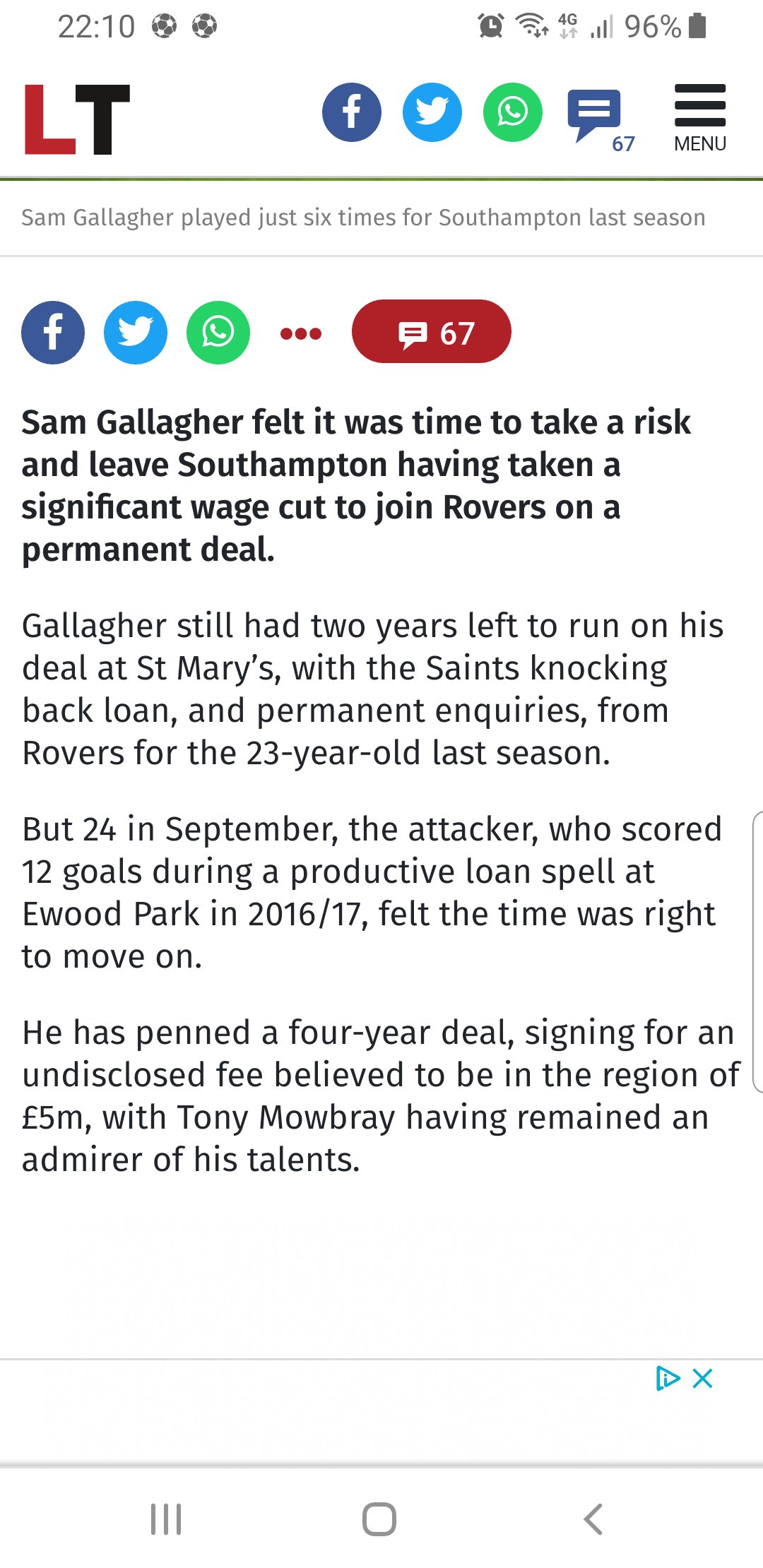Open the AdChoices info icon
The height and width of the screenshot is (1568, 763).
(x=668, y=1378)
